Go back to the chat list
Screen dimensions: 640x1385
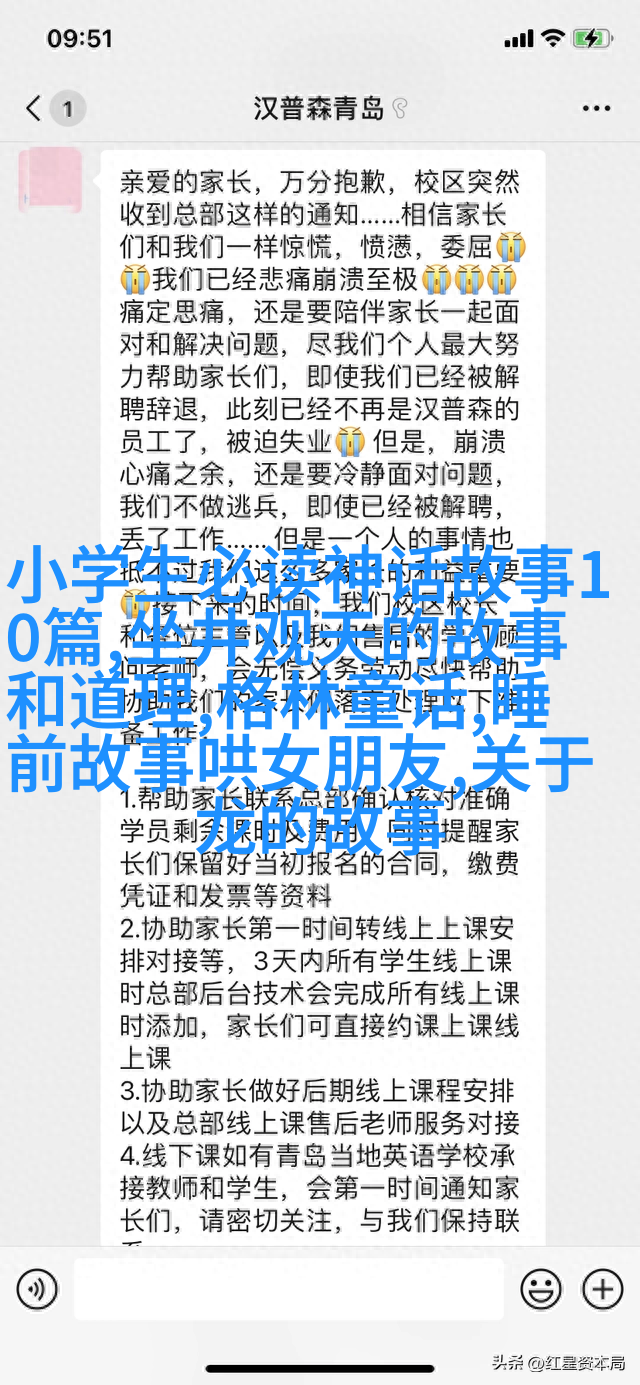pos(35,108)
